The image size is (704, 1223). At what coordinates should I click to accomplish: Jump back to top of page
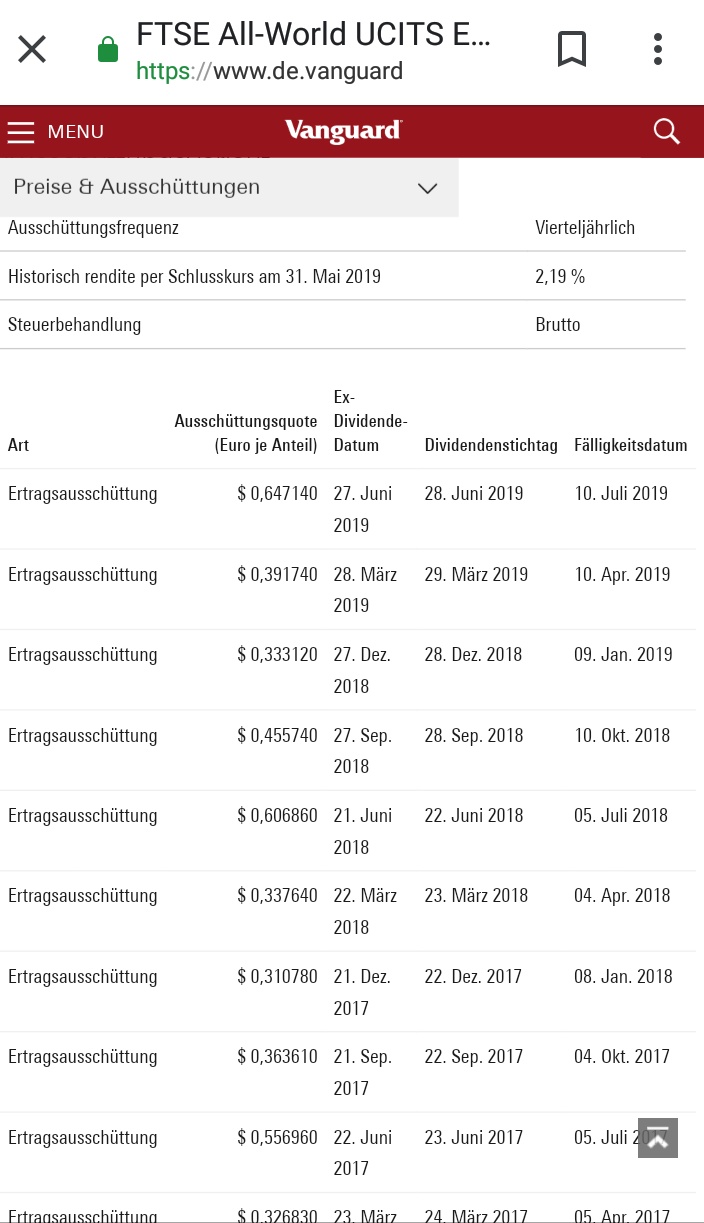(658, 1138)
